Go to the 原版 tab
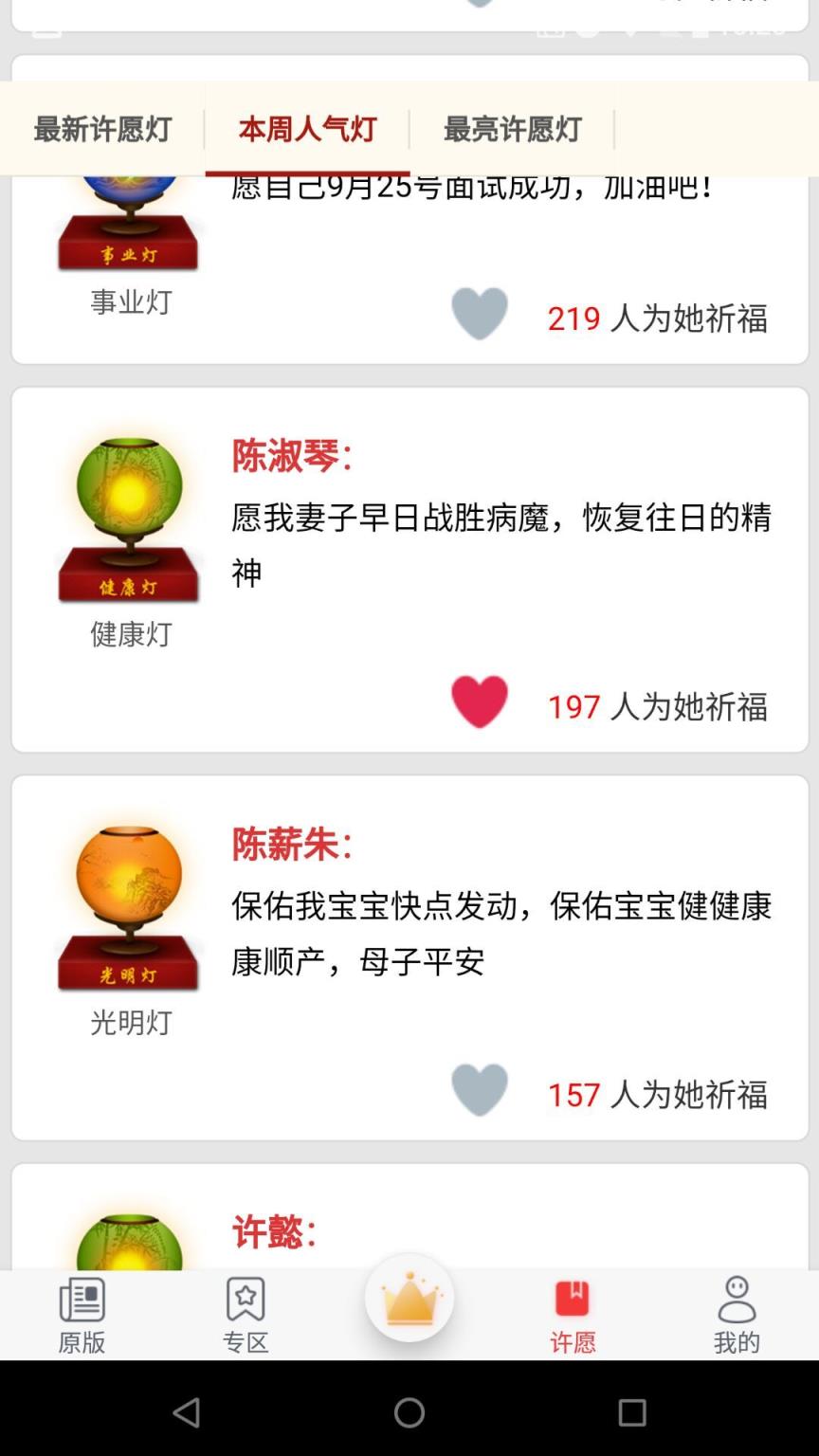Screen dimensions: 819x1456 click(x=82, y=1315)
